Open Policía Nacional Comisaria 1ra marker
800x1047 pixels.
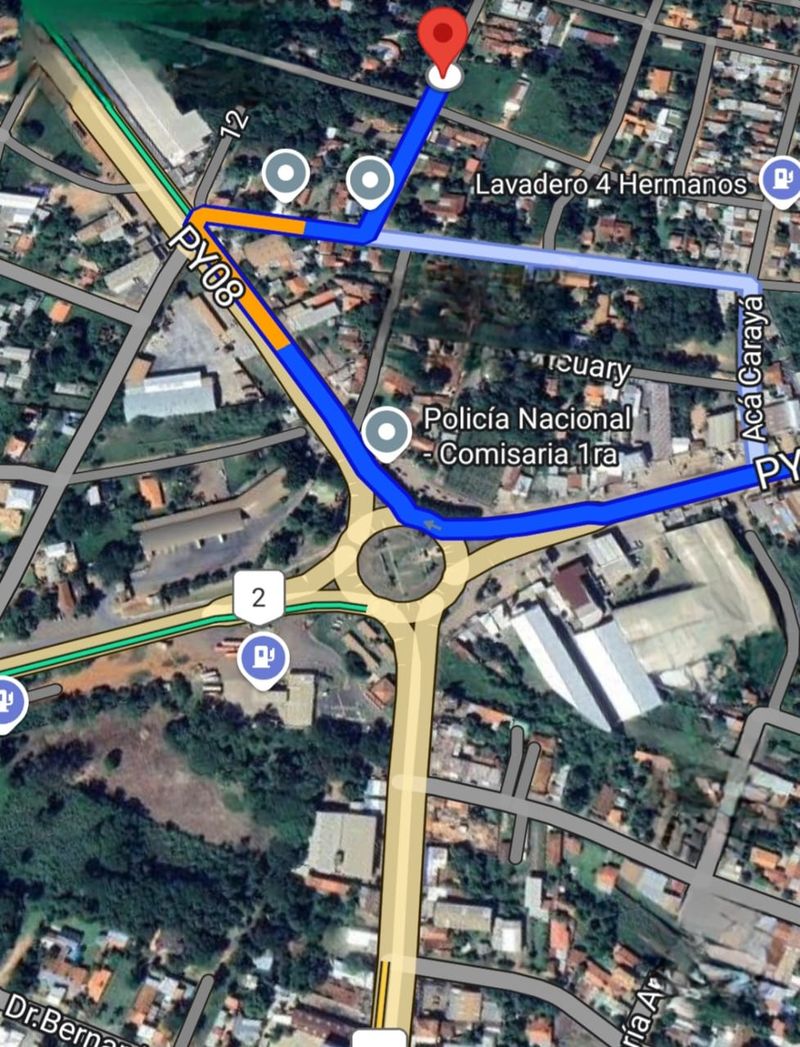pyautogui.click(x=385, y=432)
